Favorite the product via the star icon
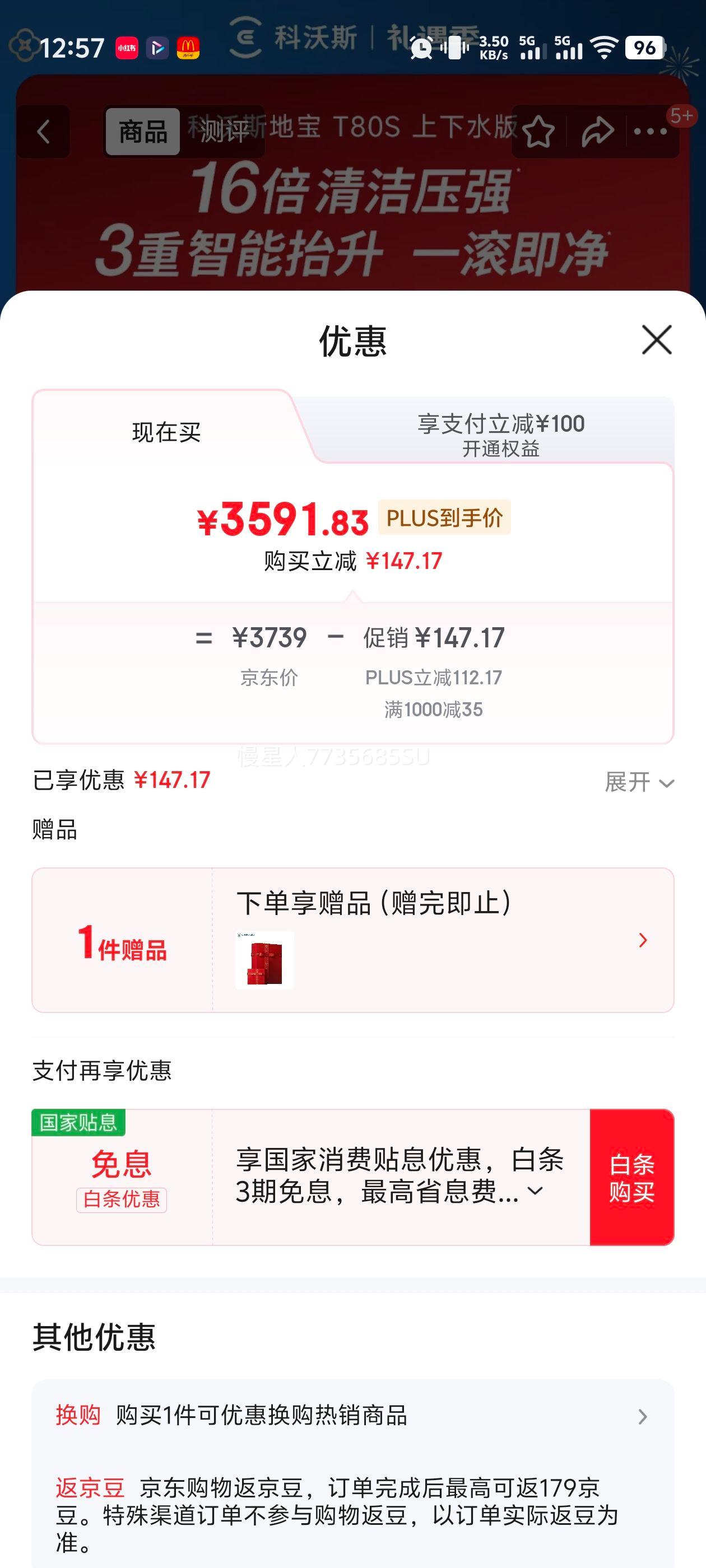The height and width of the screenshot is (1568, 706). click(x=538, y=130)
